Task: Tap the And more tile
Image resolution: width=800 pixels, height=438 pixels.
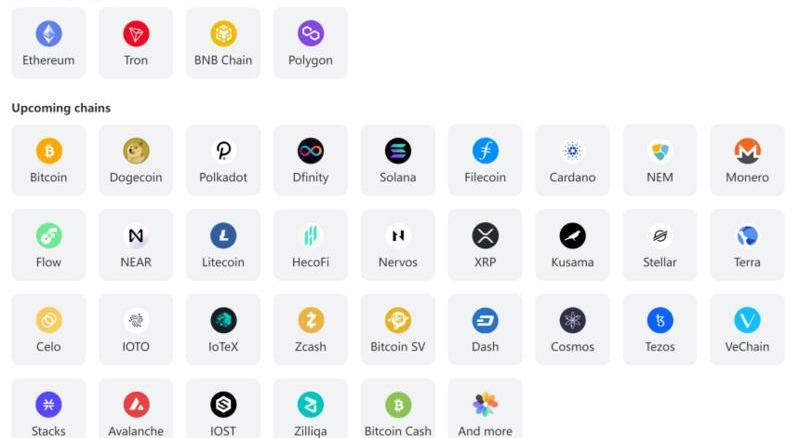Action: click(x=485, y=410)
